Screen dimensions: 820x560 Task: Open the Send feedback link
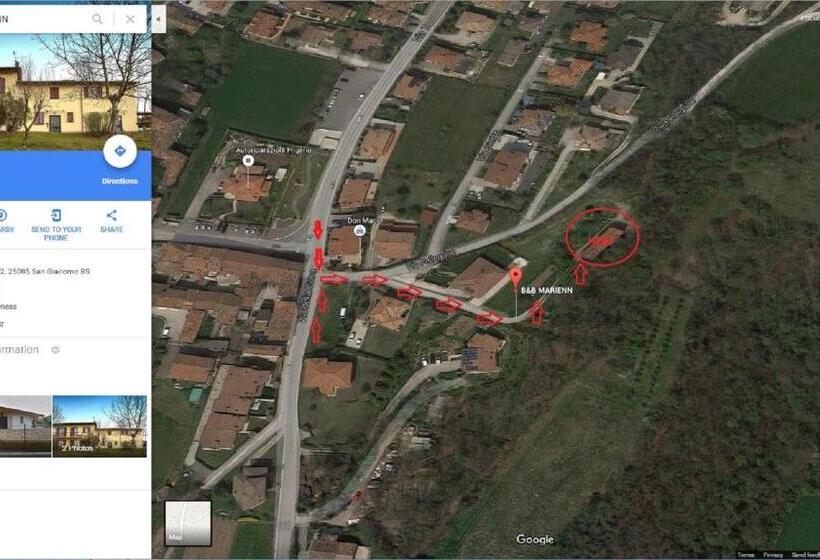[x=804, y=554]
